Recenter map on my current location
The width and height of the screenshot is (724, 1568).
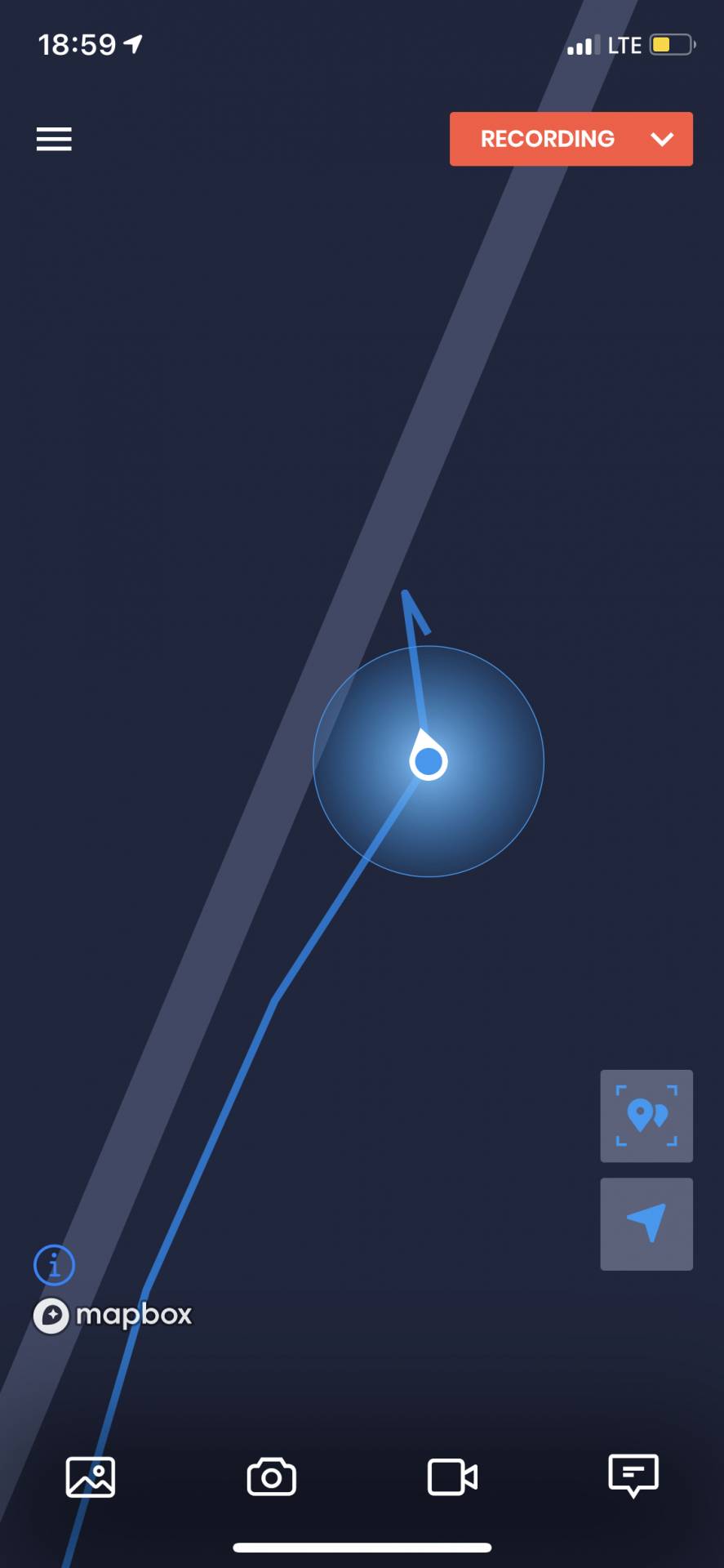coord(646,1223)
